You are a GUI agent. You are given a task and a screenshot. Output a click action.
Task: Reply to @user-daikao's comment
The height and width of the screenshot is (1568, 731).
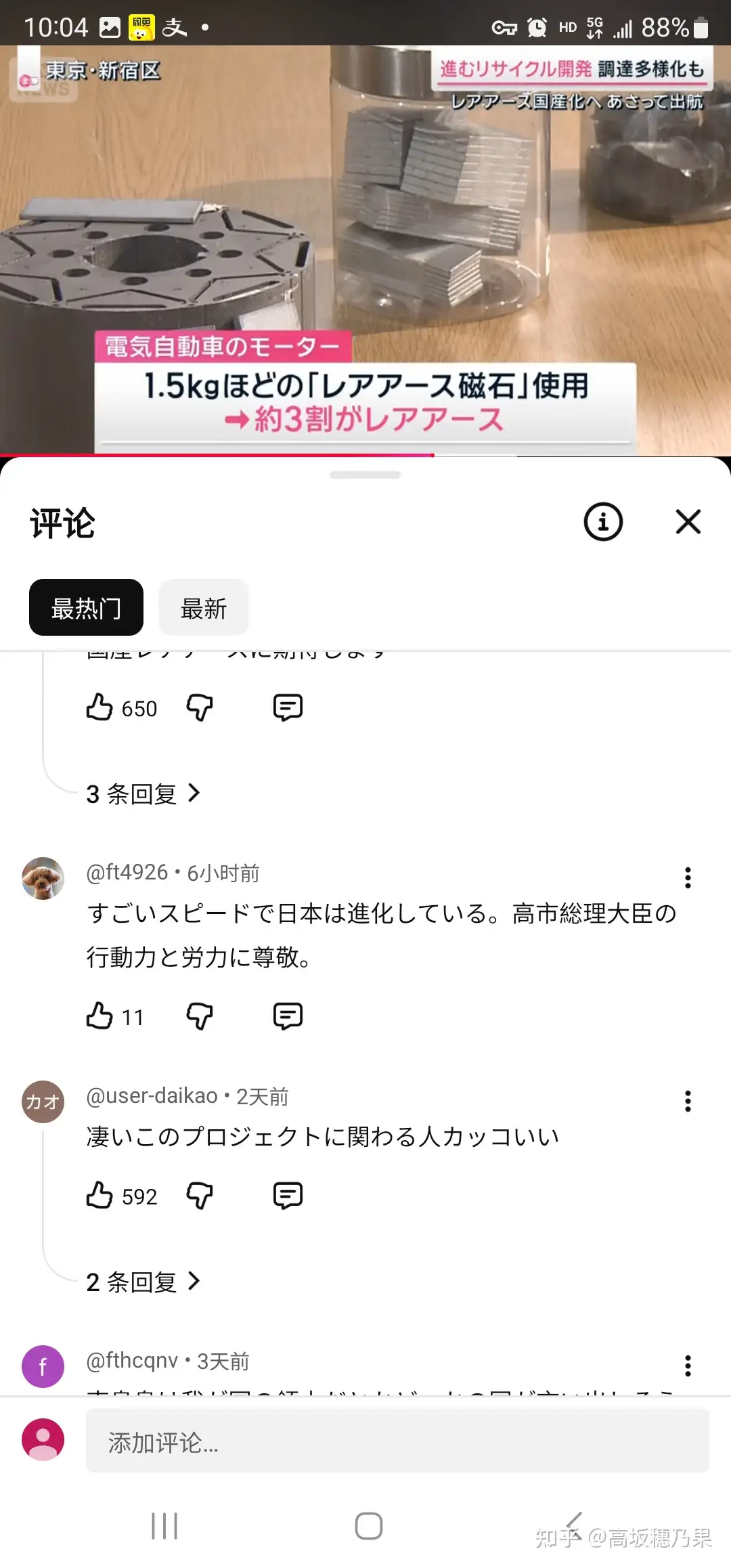pyautogui.click(x=288, y=1196)
